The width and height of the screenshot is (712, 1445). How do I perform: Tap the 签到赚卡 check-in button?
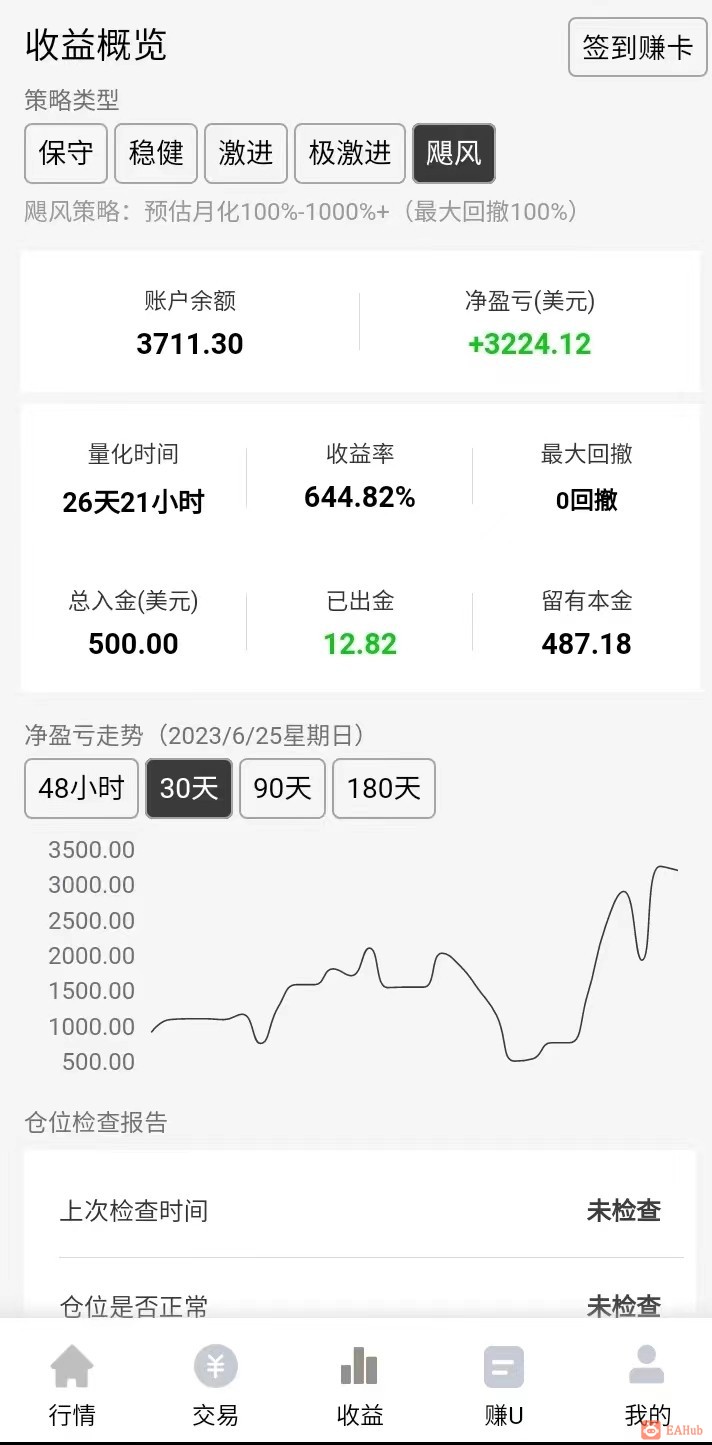(x=637, y=47)
